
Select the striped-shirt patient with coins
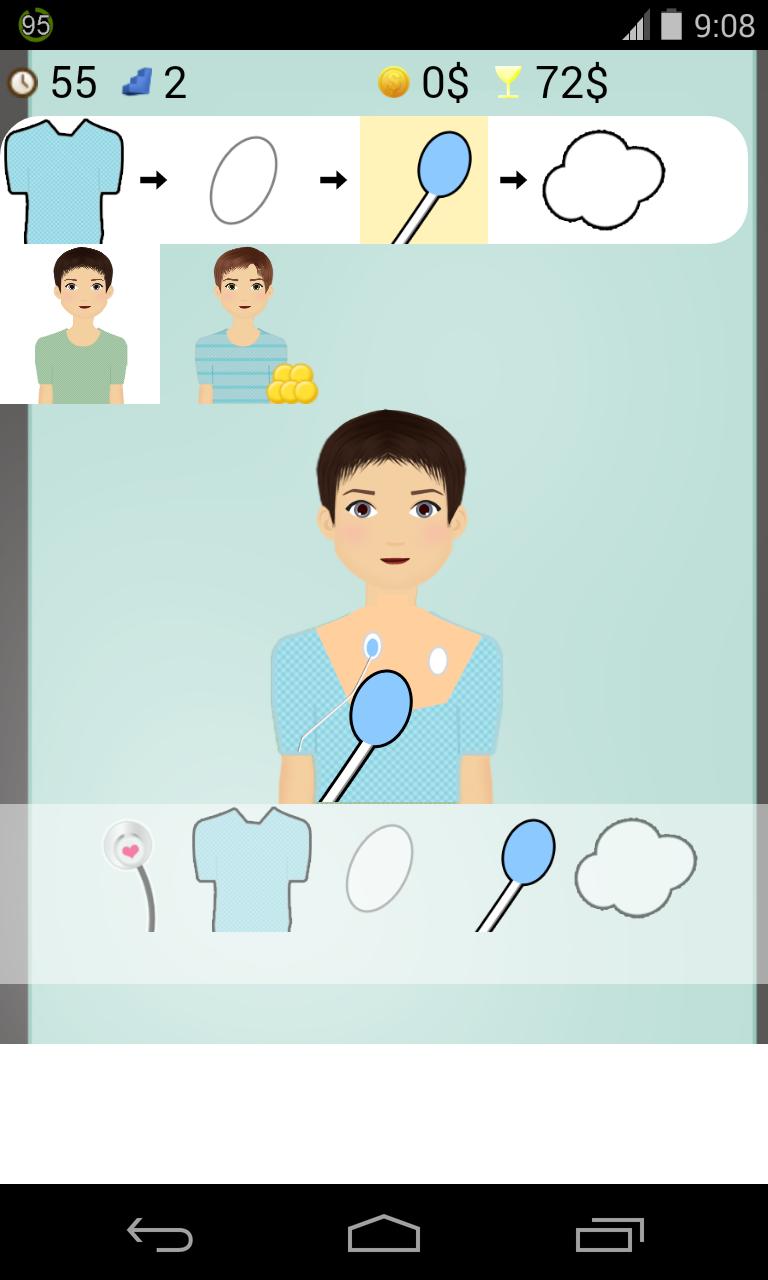240,320
